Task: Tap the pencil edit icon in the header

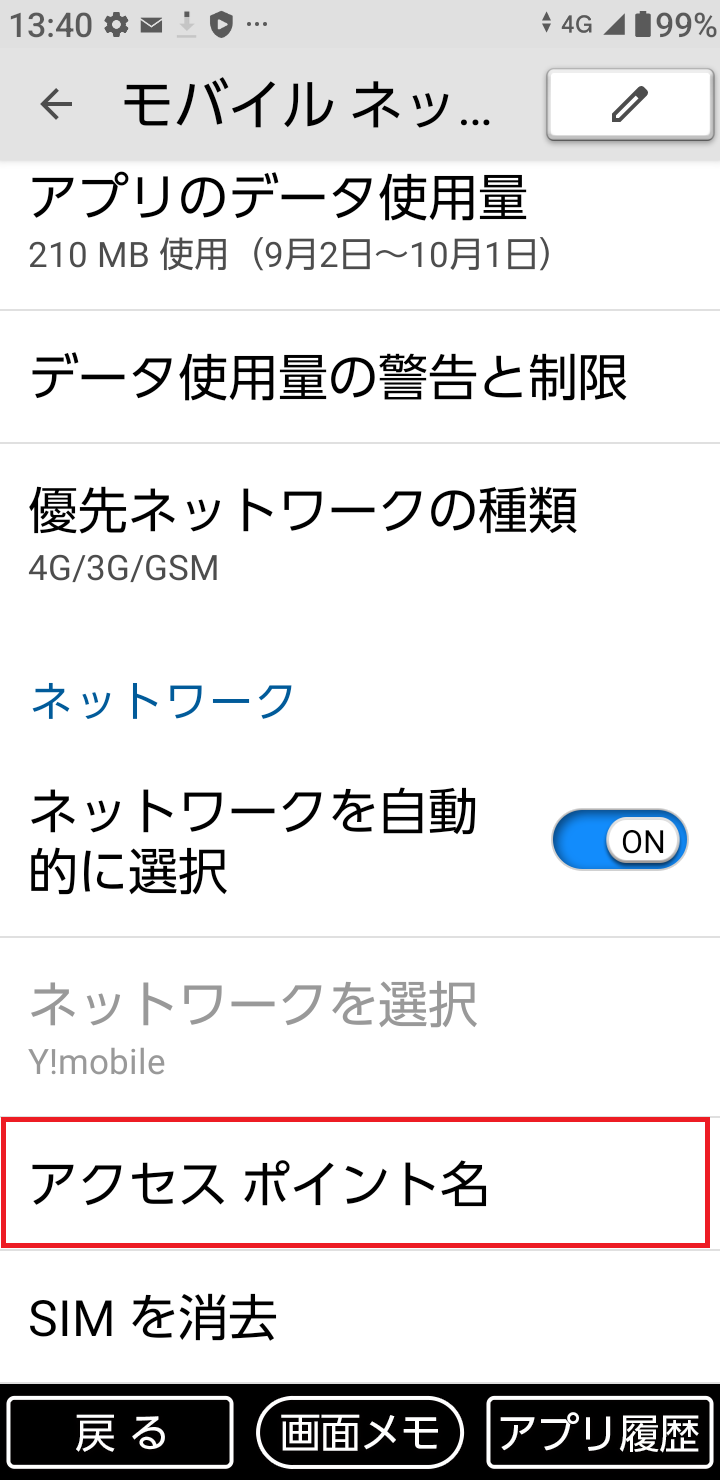Action: [629, 104]
